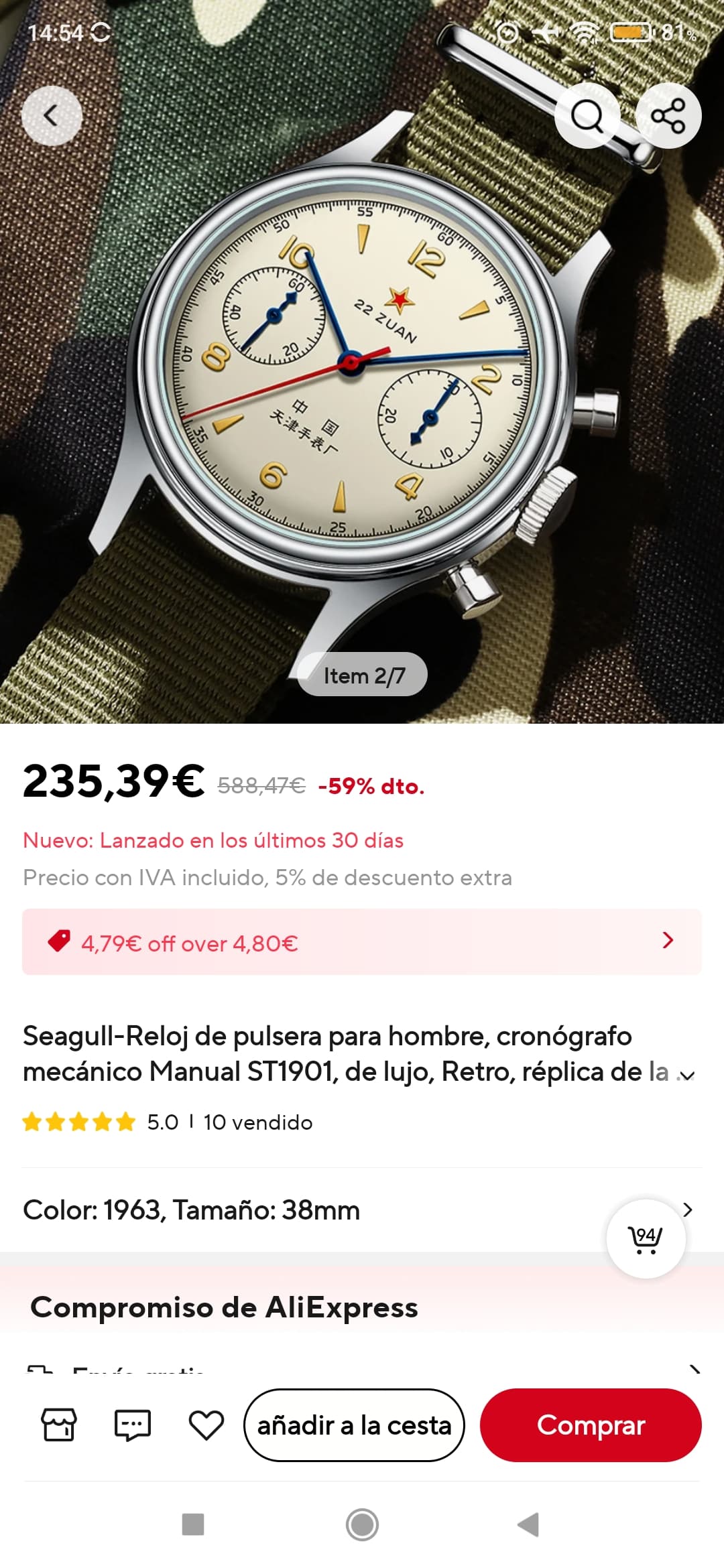Add watch to wishlist with heart
724x1568 pixels.
(x=206, y=1425)
